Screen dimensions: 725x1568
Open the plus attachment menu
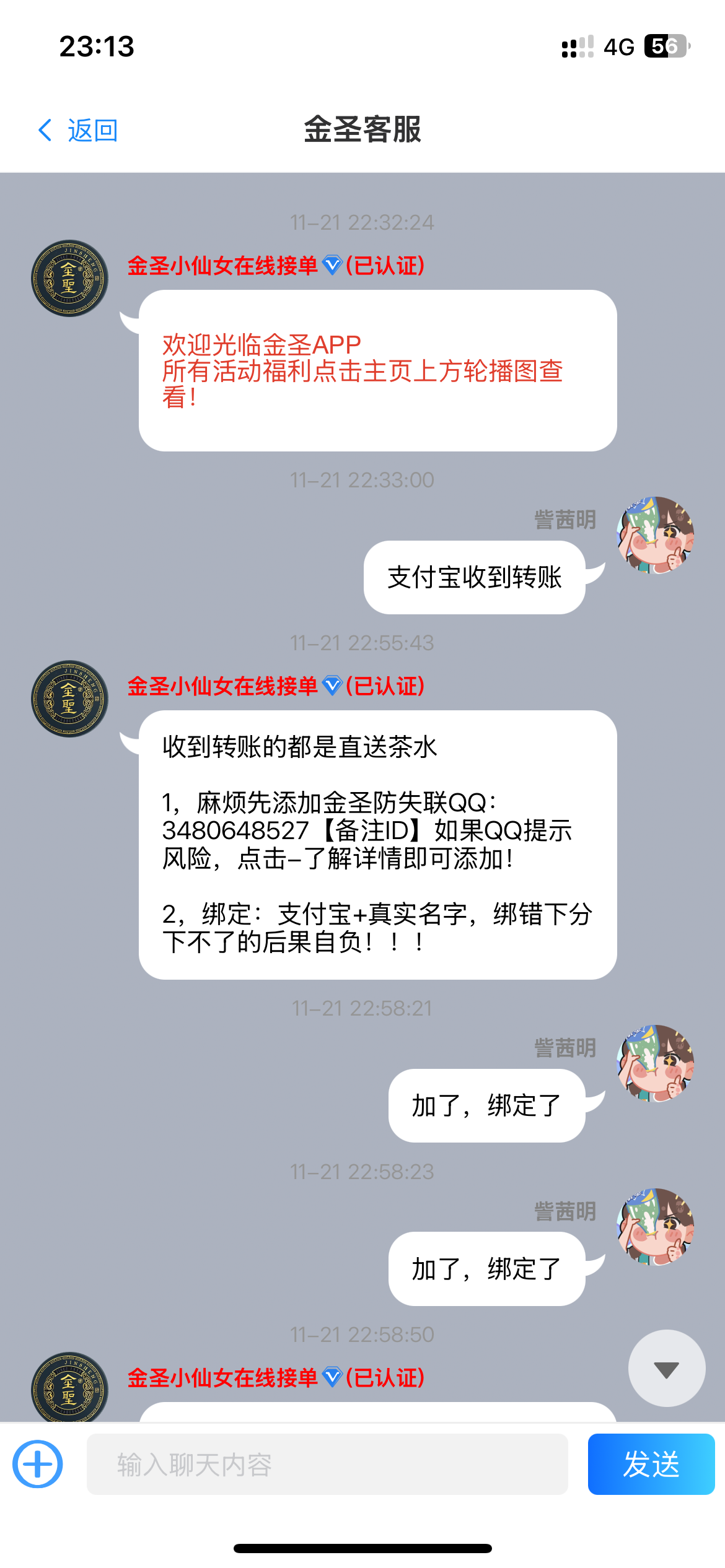coord(38,1464)
